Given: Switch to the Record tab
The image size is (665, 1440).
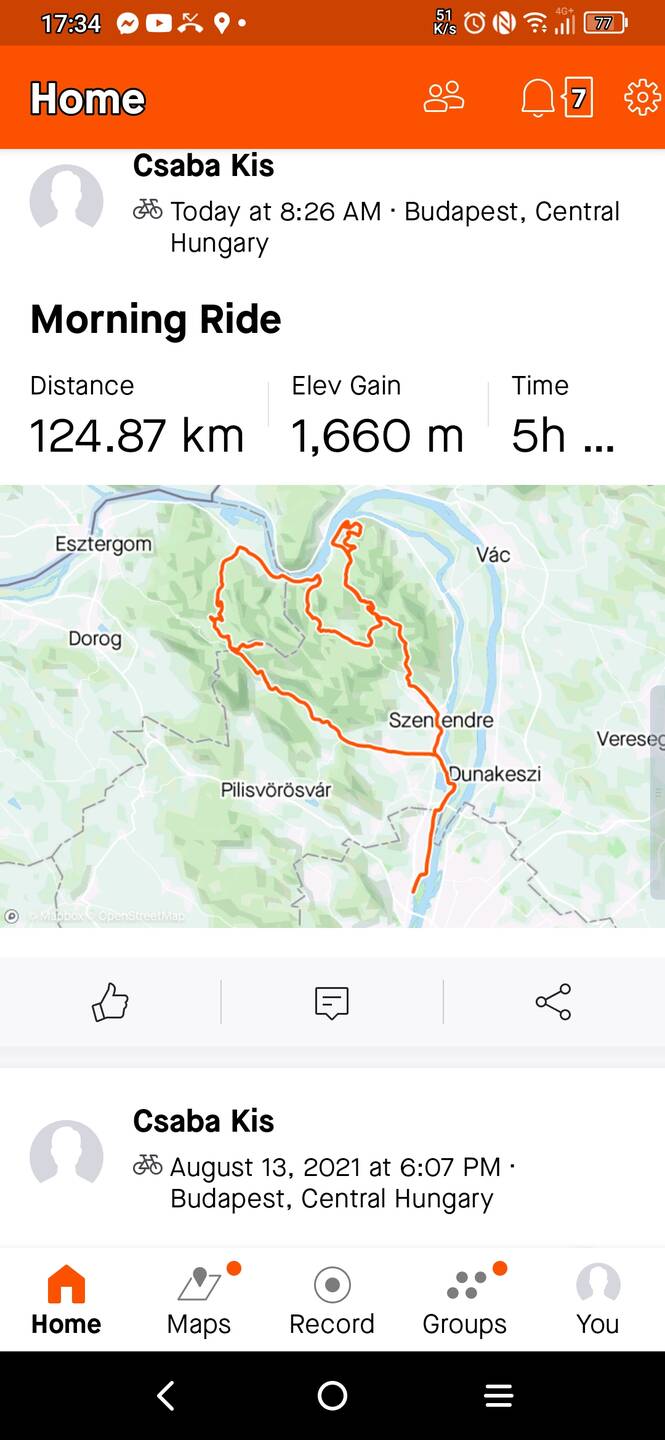Looking at the screenshot, I should coord(332,1300).
